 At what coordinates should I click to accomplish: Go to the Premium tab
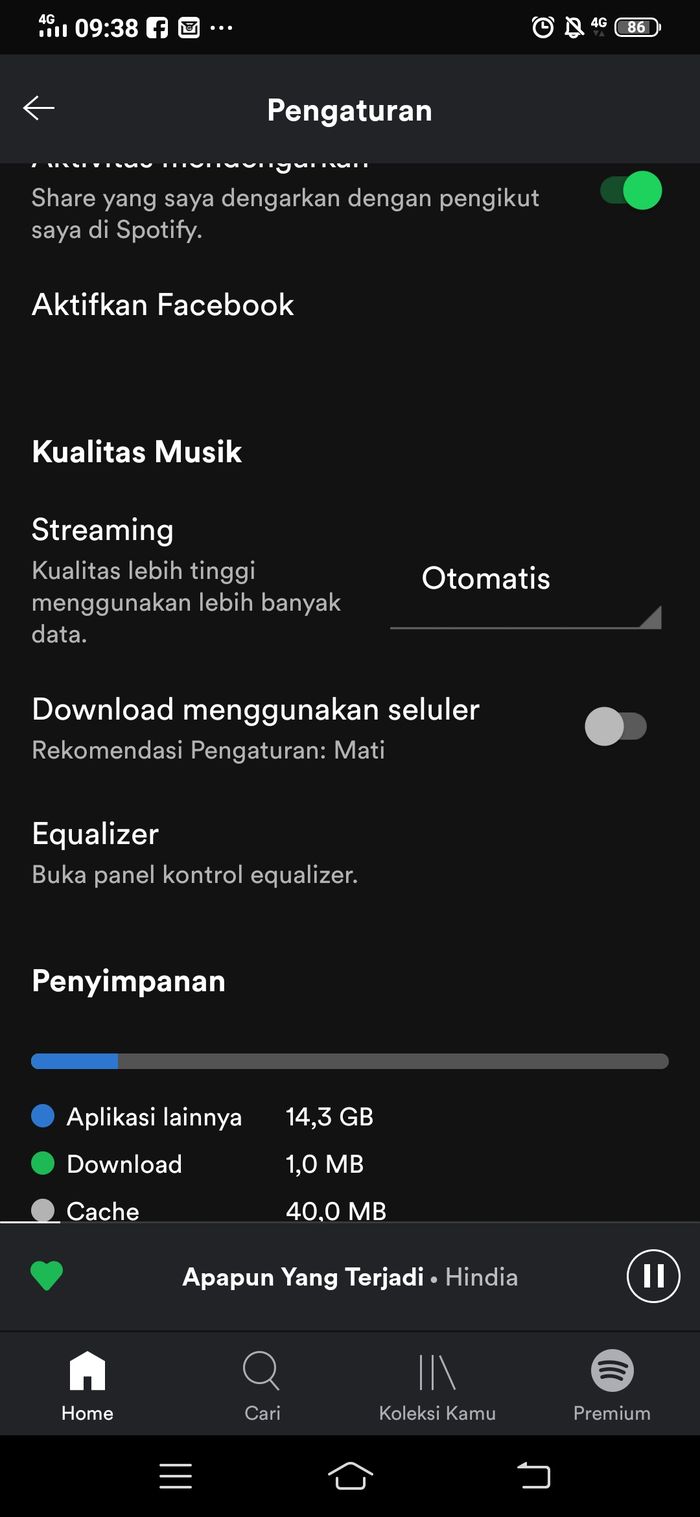pos(612,1385)
